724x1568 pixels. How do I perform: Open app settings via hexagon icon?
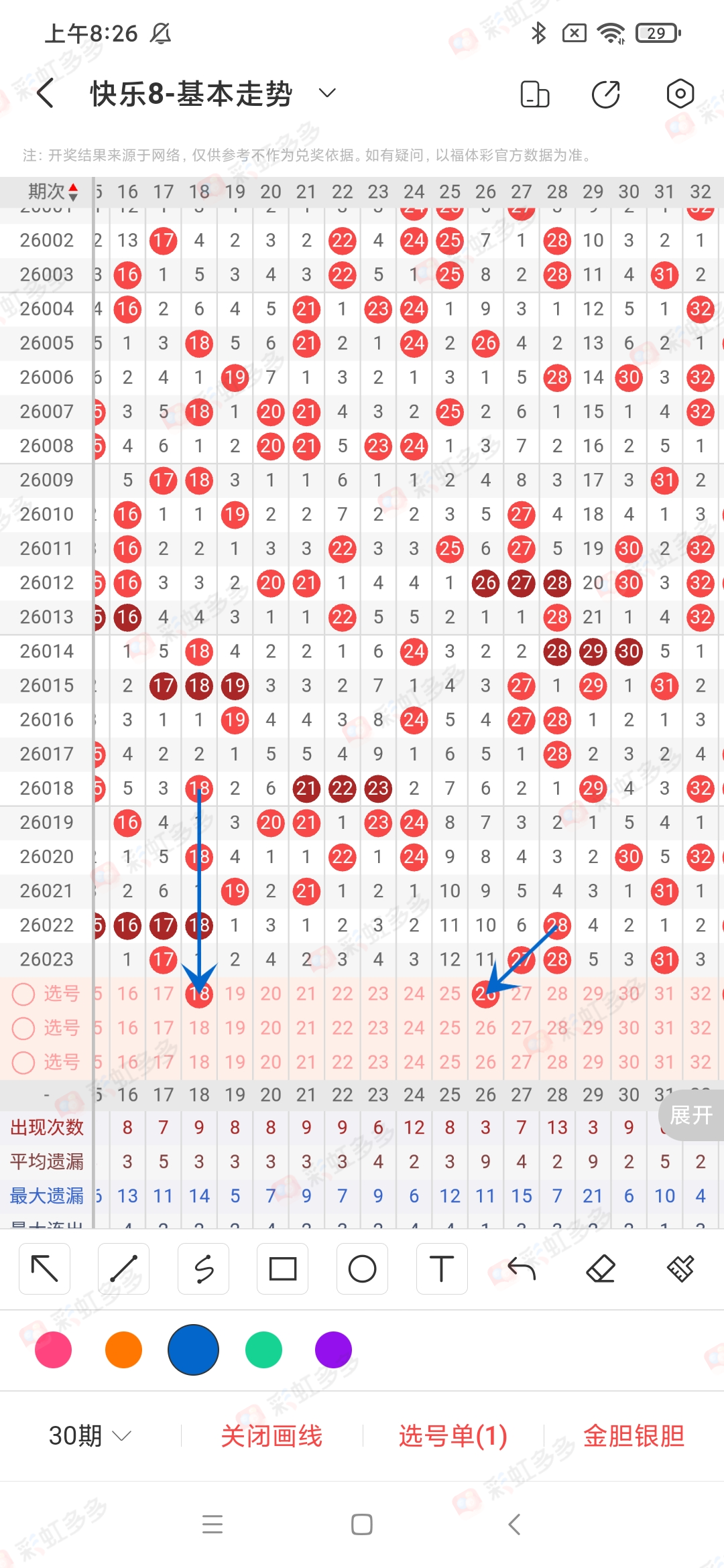click(680, 94)
